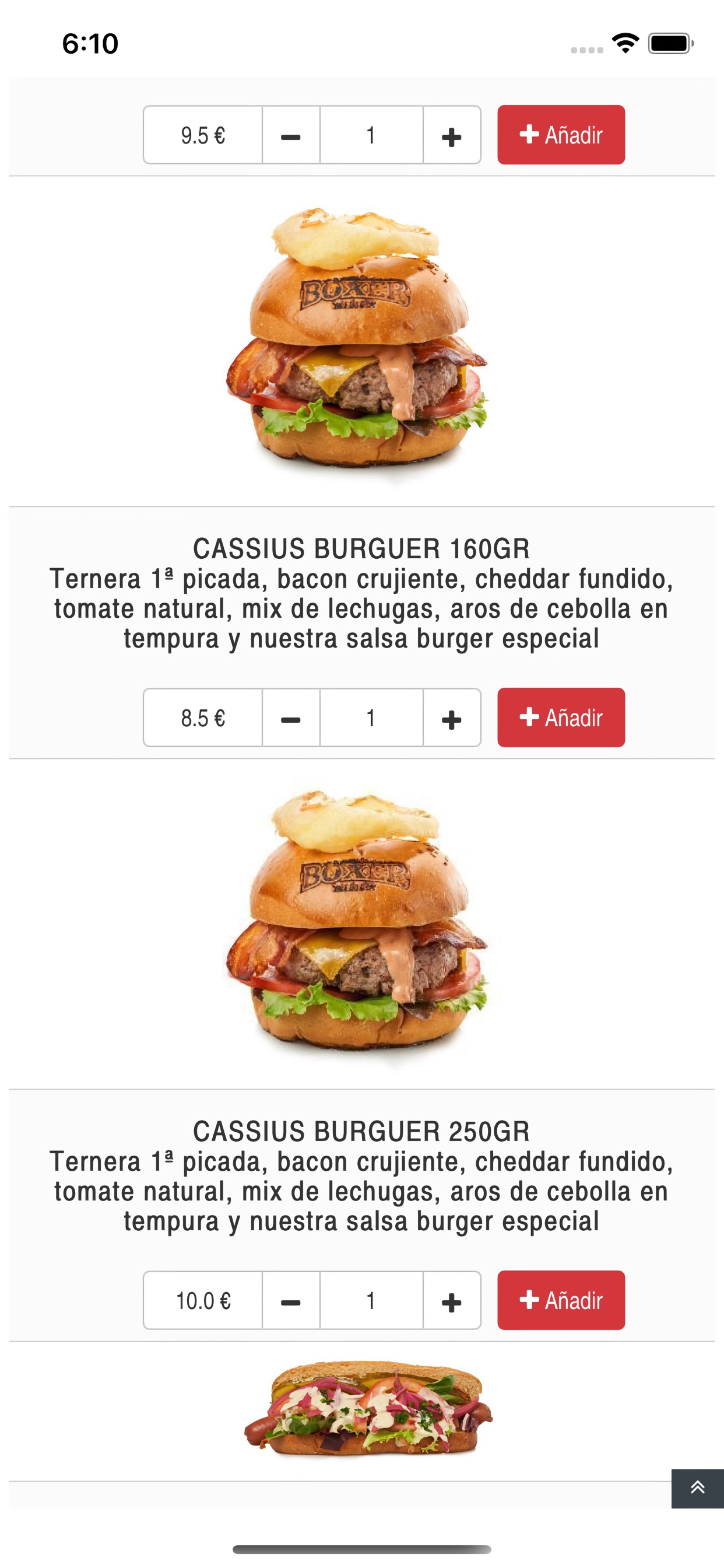Add the 9.5 € item to the order
This screenshot has width=724, height=1568.
pyautogui.click(x=560, y=135)
